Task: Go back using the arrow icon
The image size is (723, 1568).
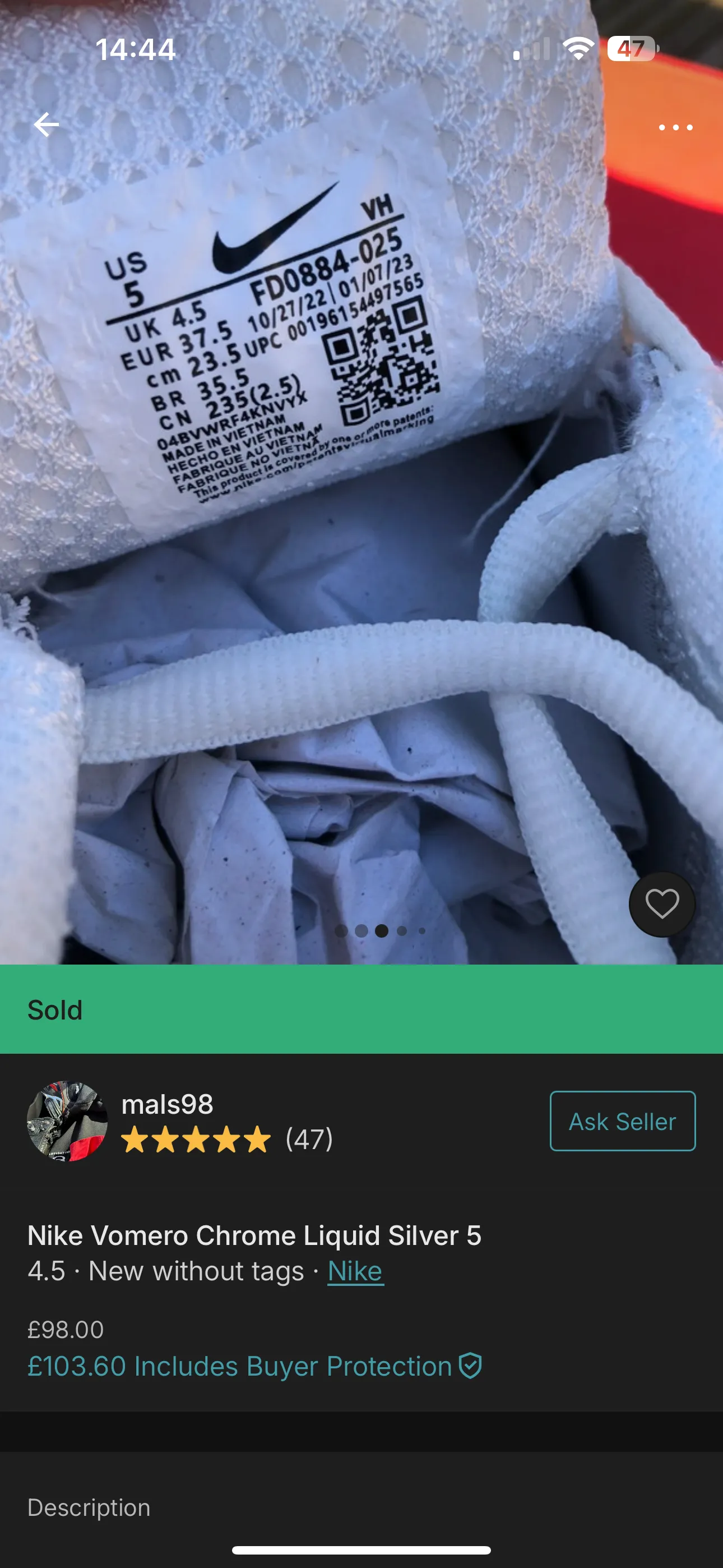Action: [x=47, y=125]
